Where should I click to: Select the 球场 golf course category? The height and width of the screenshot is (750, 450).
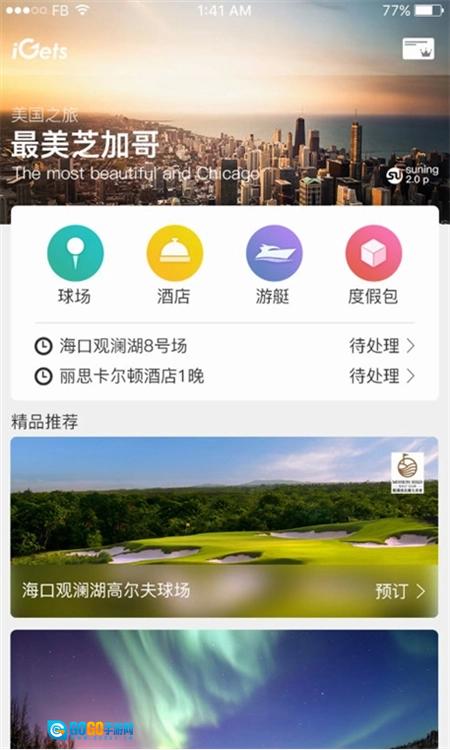pyautogui.click(x=75, y=265)
